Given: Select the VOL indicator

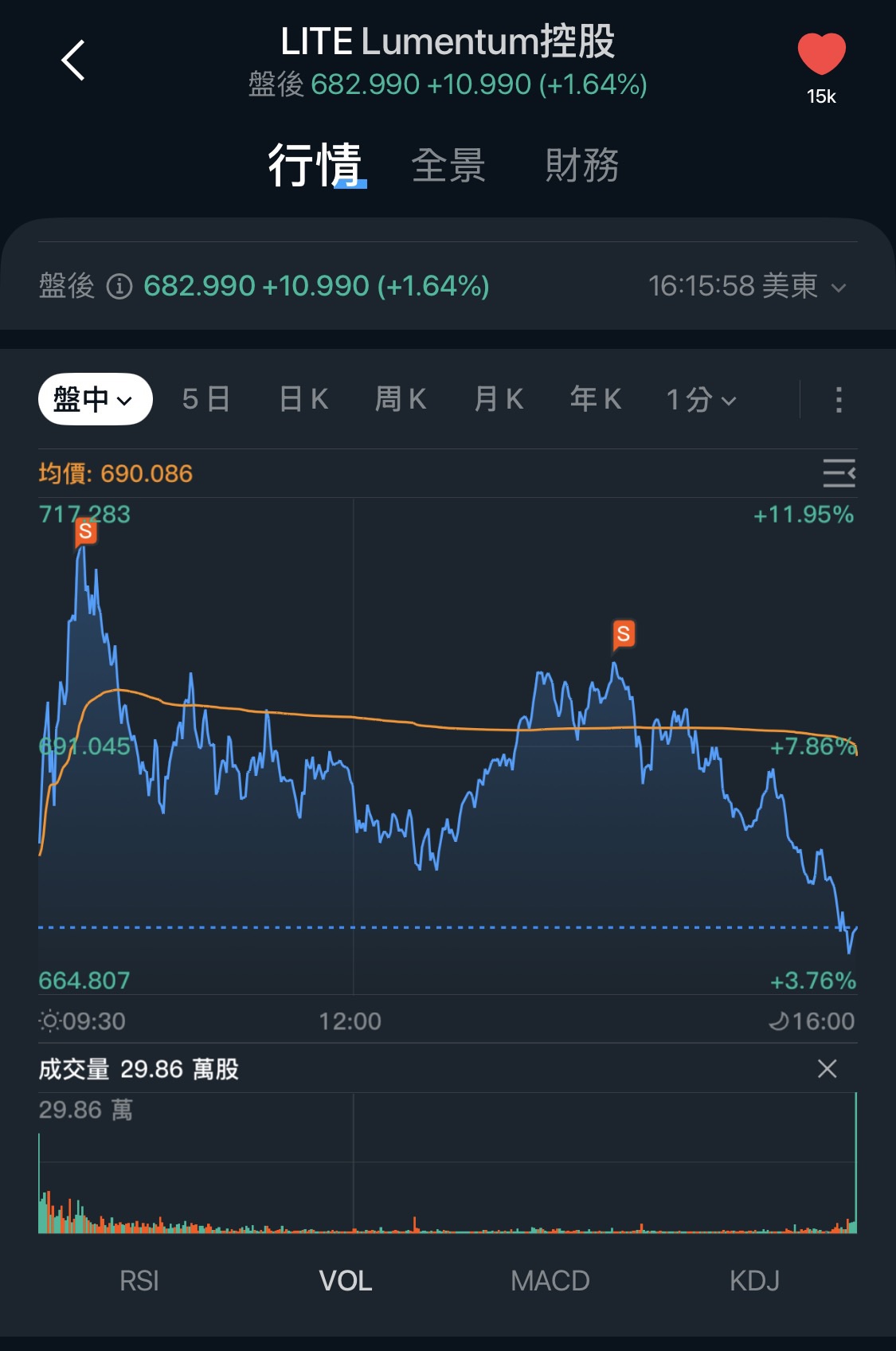Looking at the screenshot, I should click(x=346, y=1281).
